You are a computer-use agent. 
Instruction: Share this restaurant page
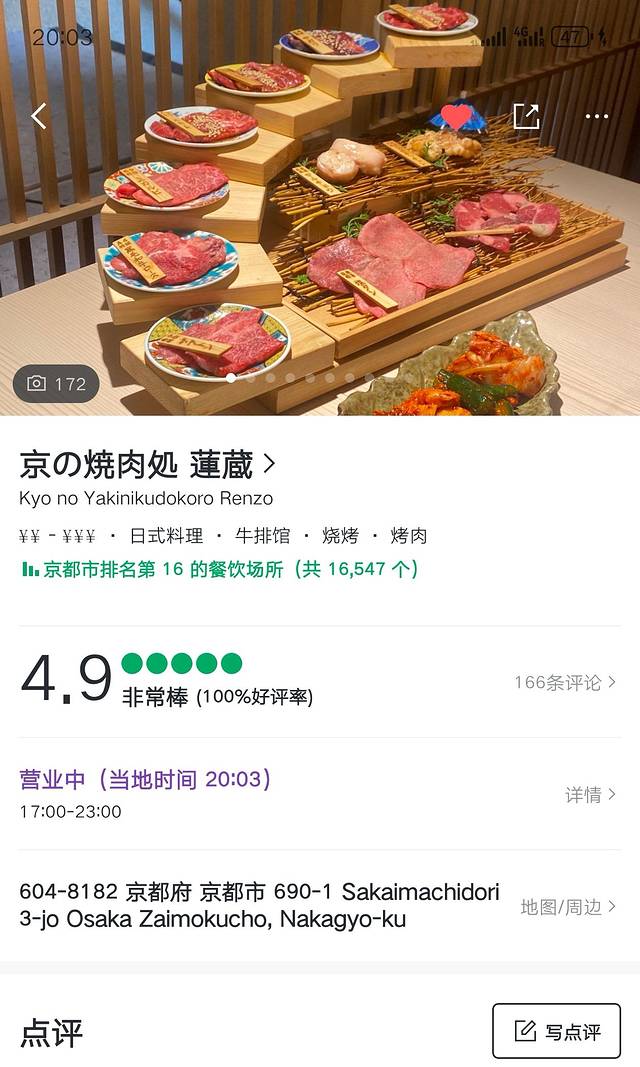click(x=526, y=116)
